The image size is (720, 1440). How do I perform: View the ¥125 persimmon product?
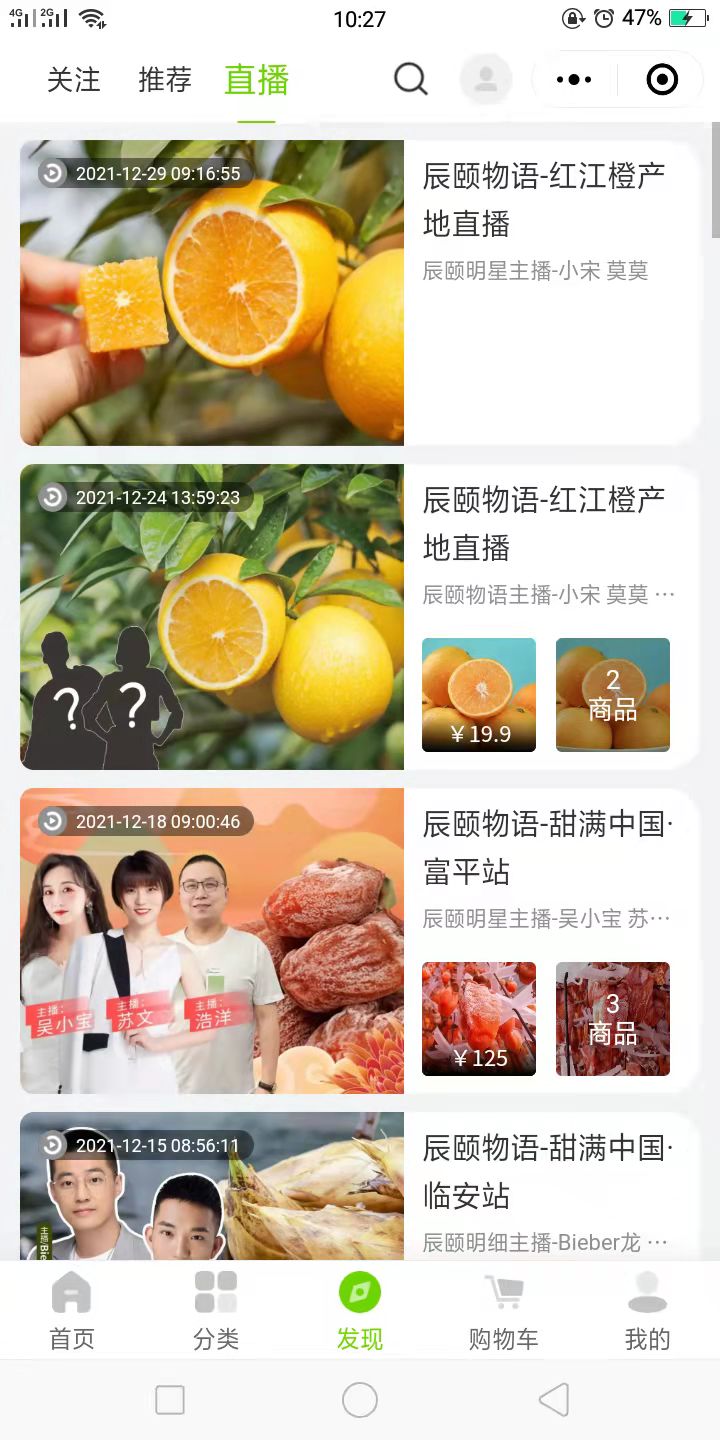(479, 1019)
